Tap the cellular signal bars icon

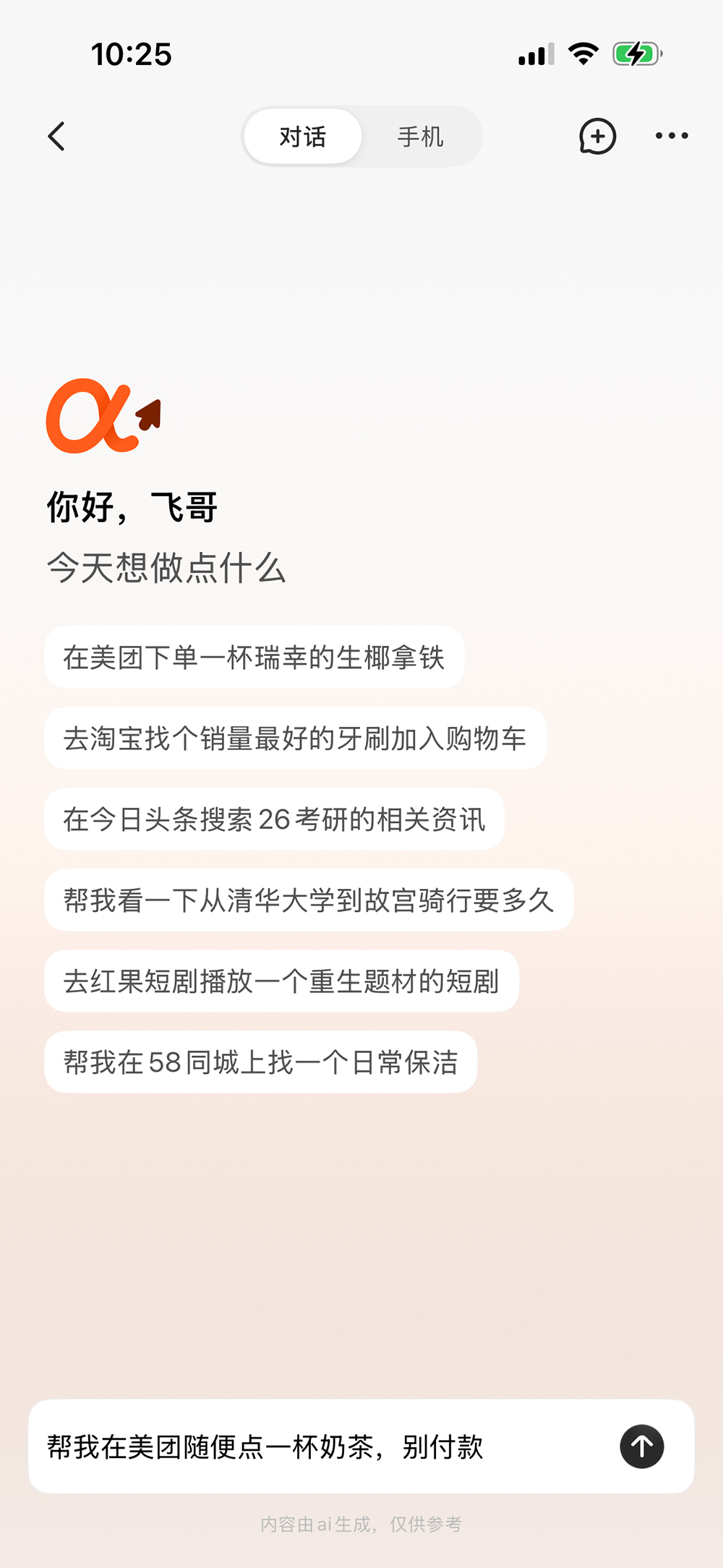[534, 52]
